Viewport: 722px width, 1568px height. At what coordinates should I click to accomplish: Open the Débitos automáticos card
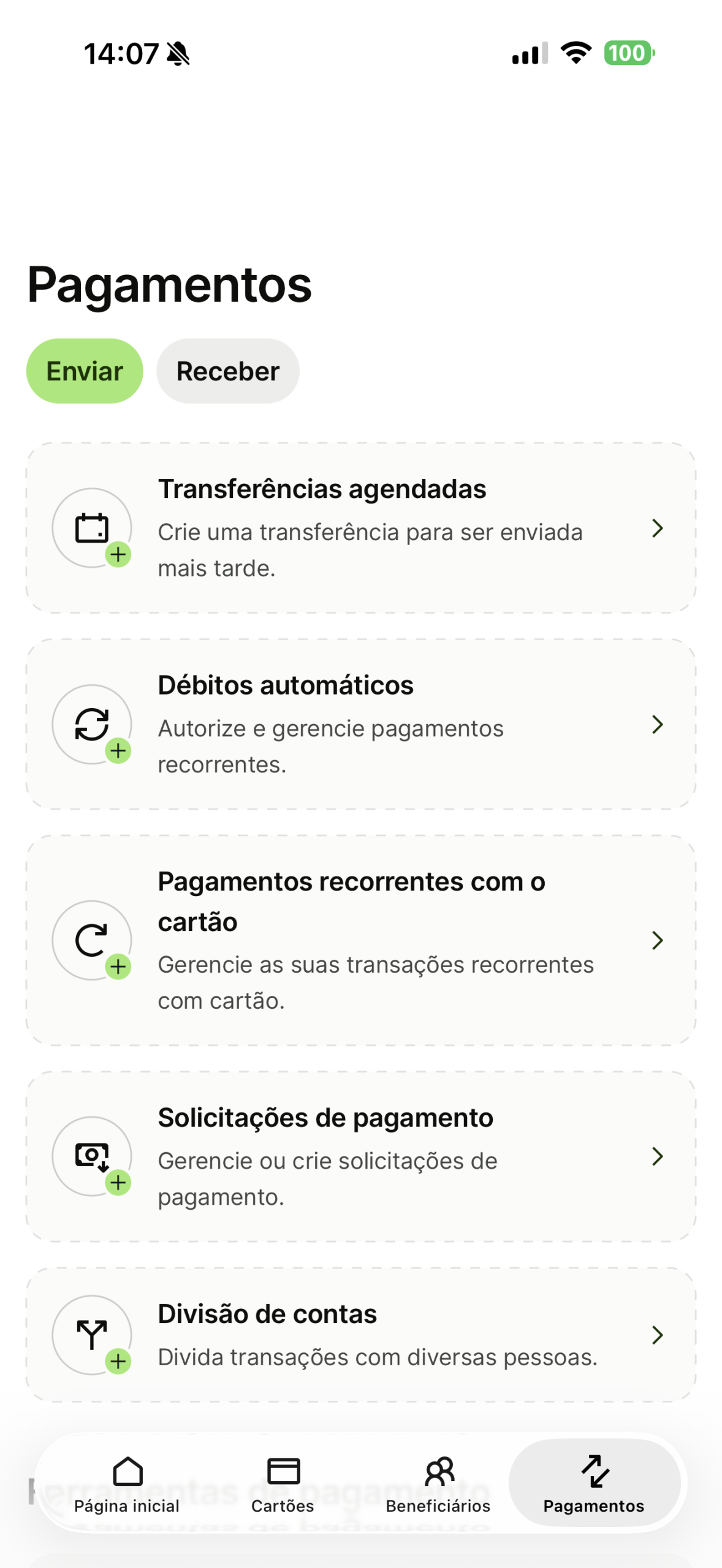[x=360, y=724]
